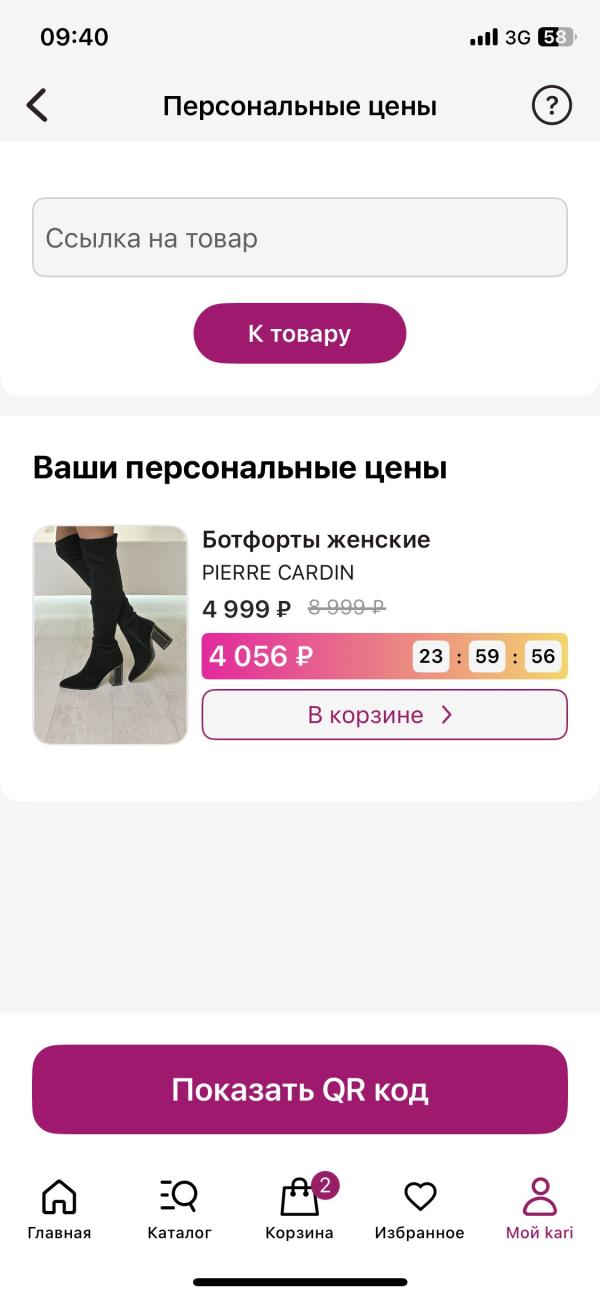The image size is (600, 1298).
Task: Open the Pierre Cardin boots product image
Action: tap(111, 635)
